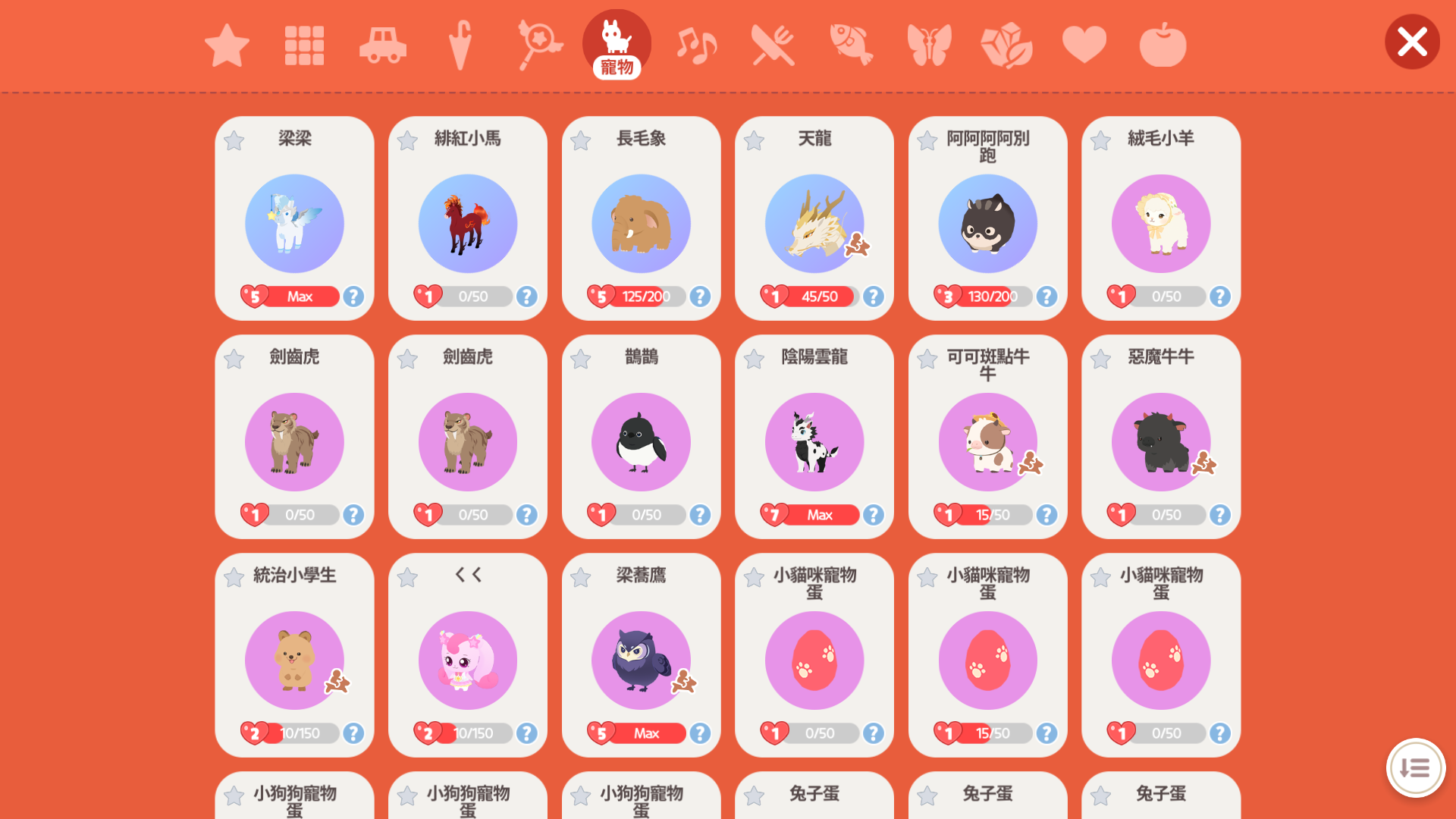The image size is (1456, 819).
Task: Switch to the fish tab
Action: [851, 45]
